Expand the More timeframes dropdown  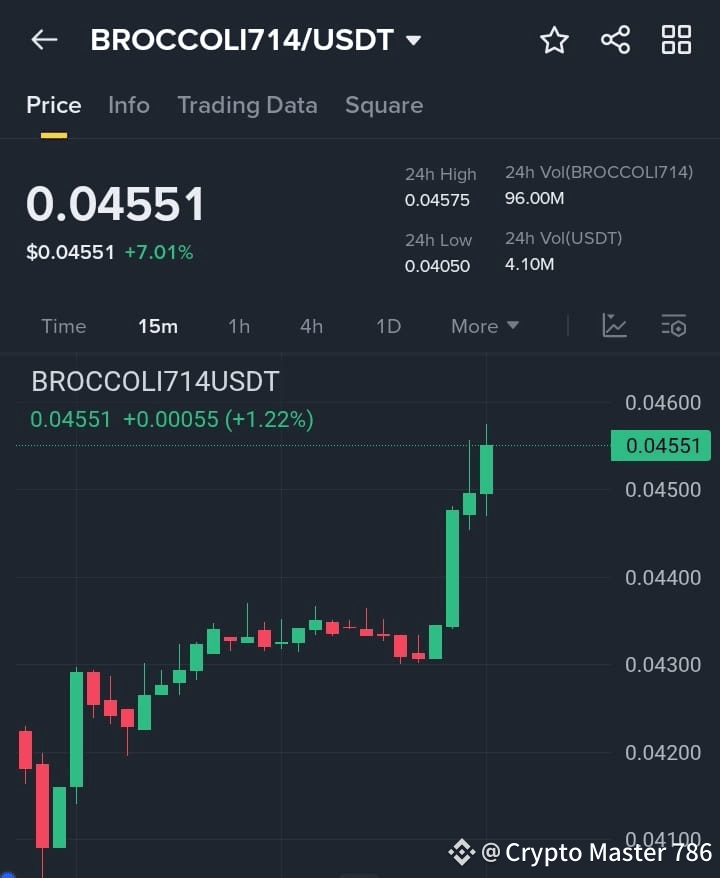pos(484,326)
